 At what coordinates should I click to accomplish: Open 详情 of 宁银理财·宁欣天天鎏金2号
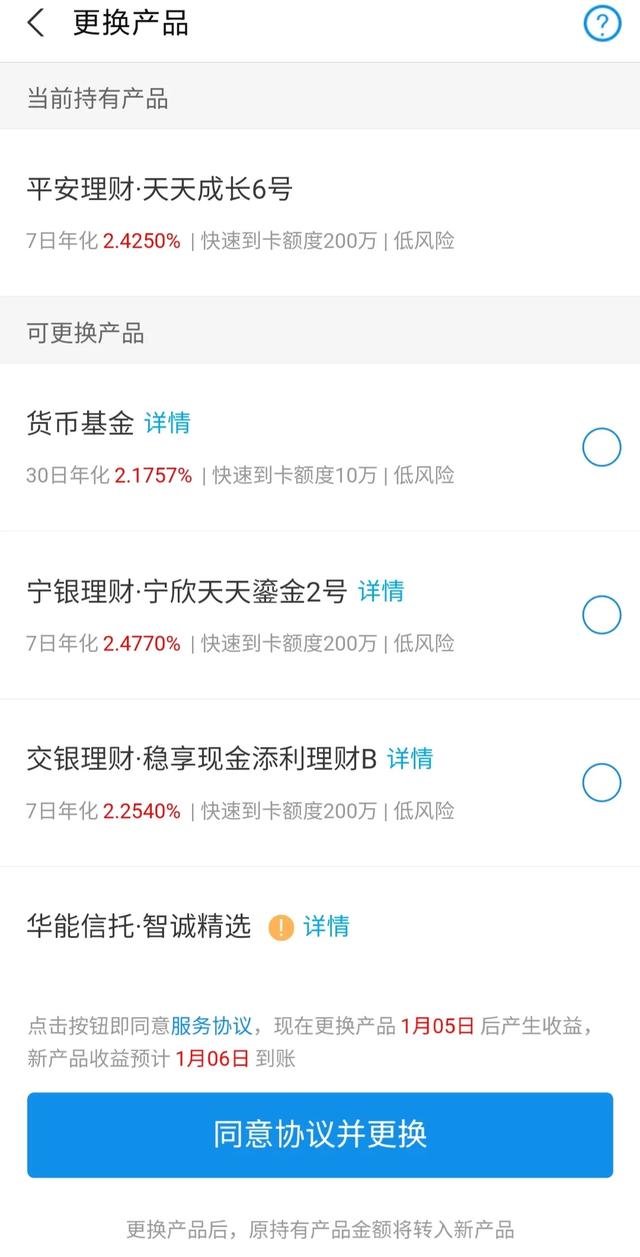point(381,591)
